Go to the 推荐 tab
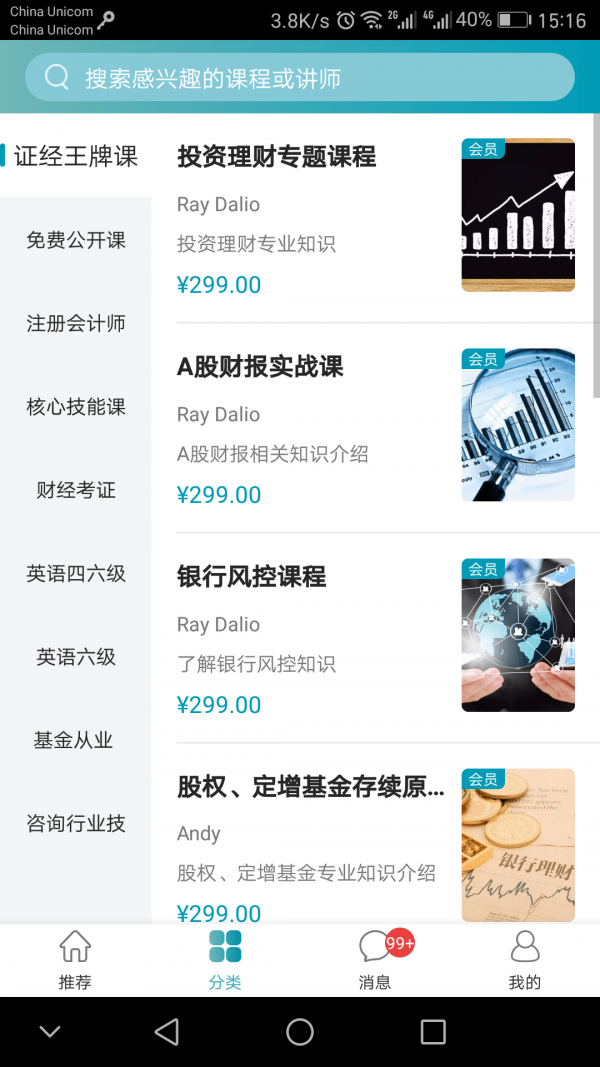The width and height of the screenshot is (600, 1067). click(x=75, y=960)
